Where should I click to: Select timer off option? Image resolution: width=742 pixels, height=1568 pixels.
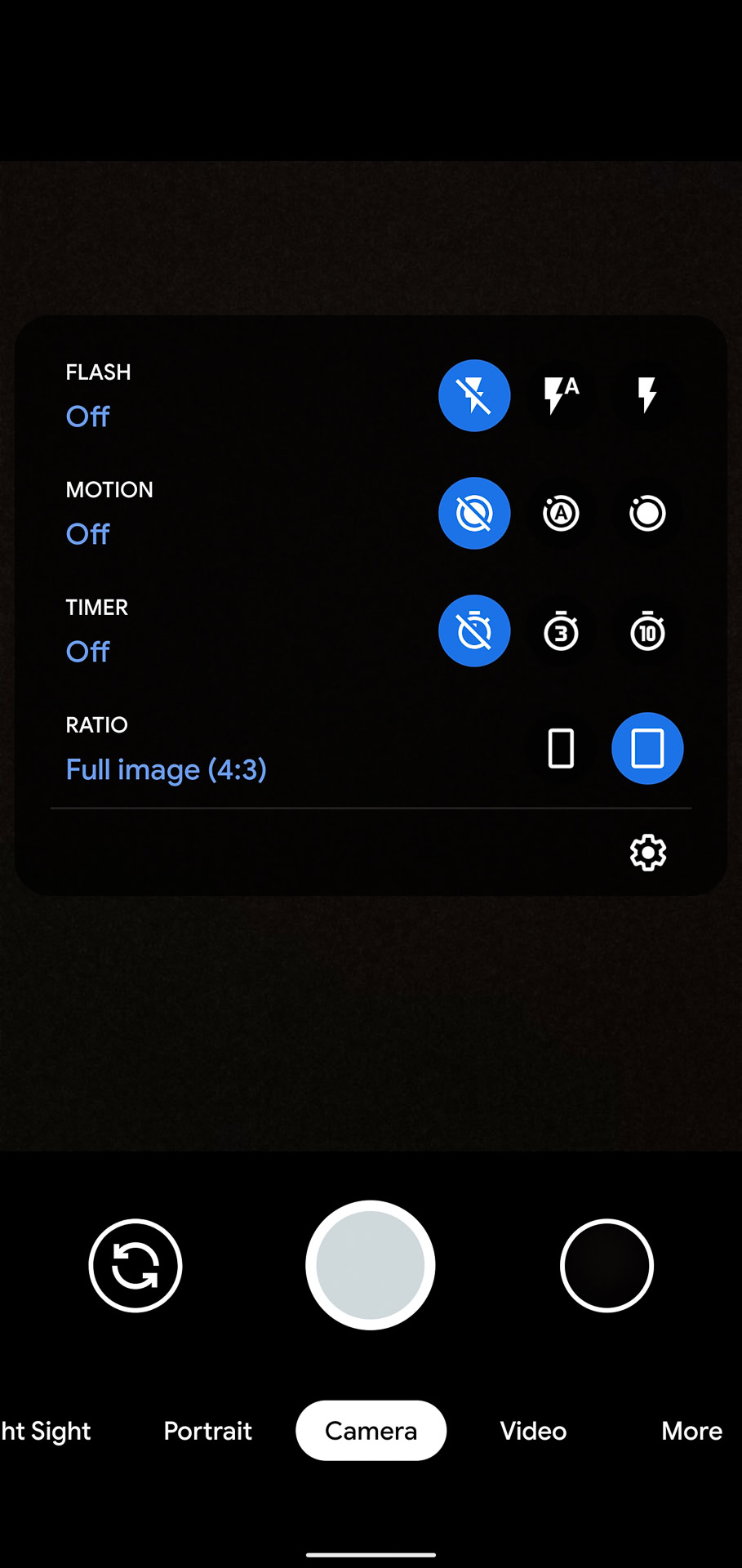(474, 631)
